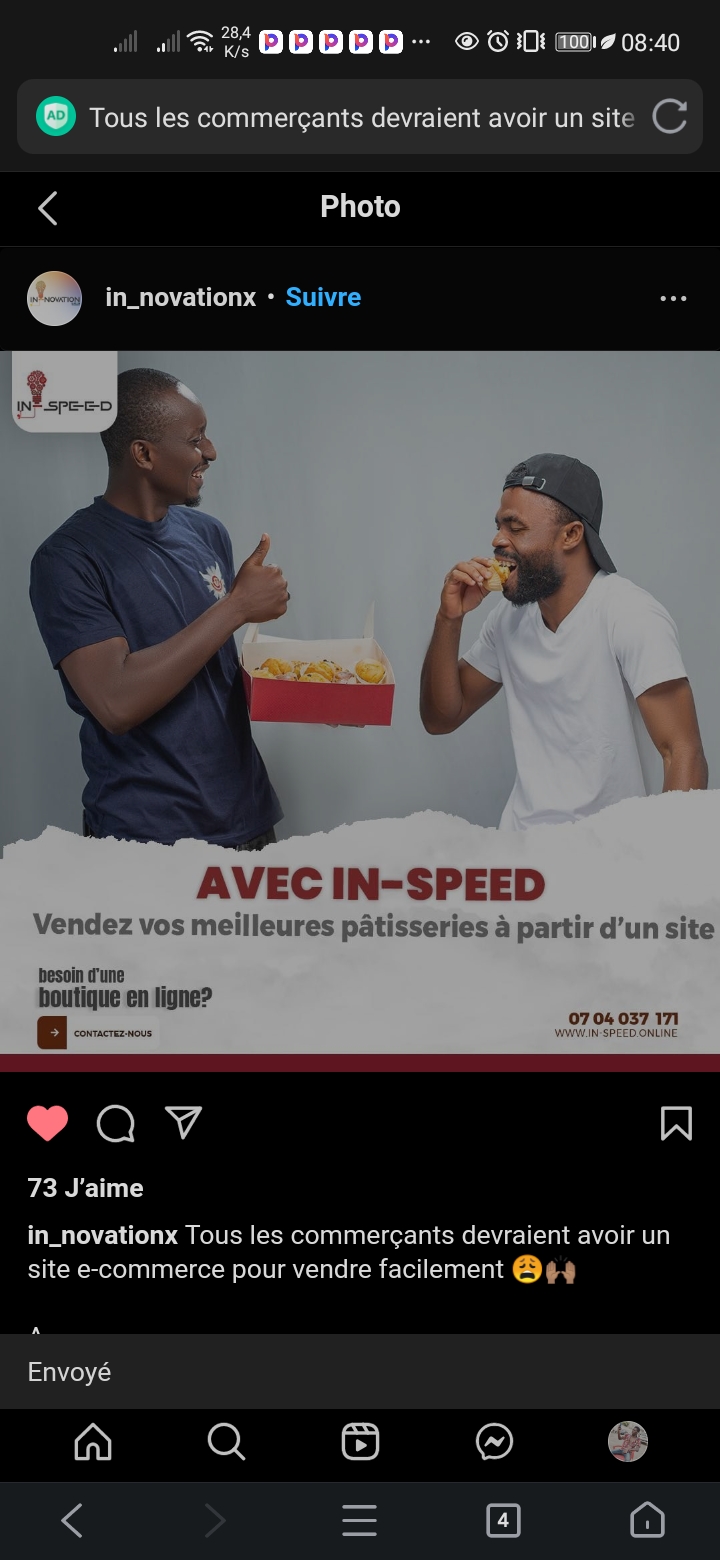
Task: Open the comments bubble under the post
Action: pos(115,1123)
